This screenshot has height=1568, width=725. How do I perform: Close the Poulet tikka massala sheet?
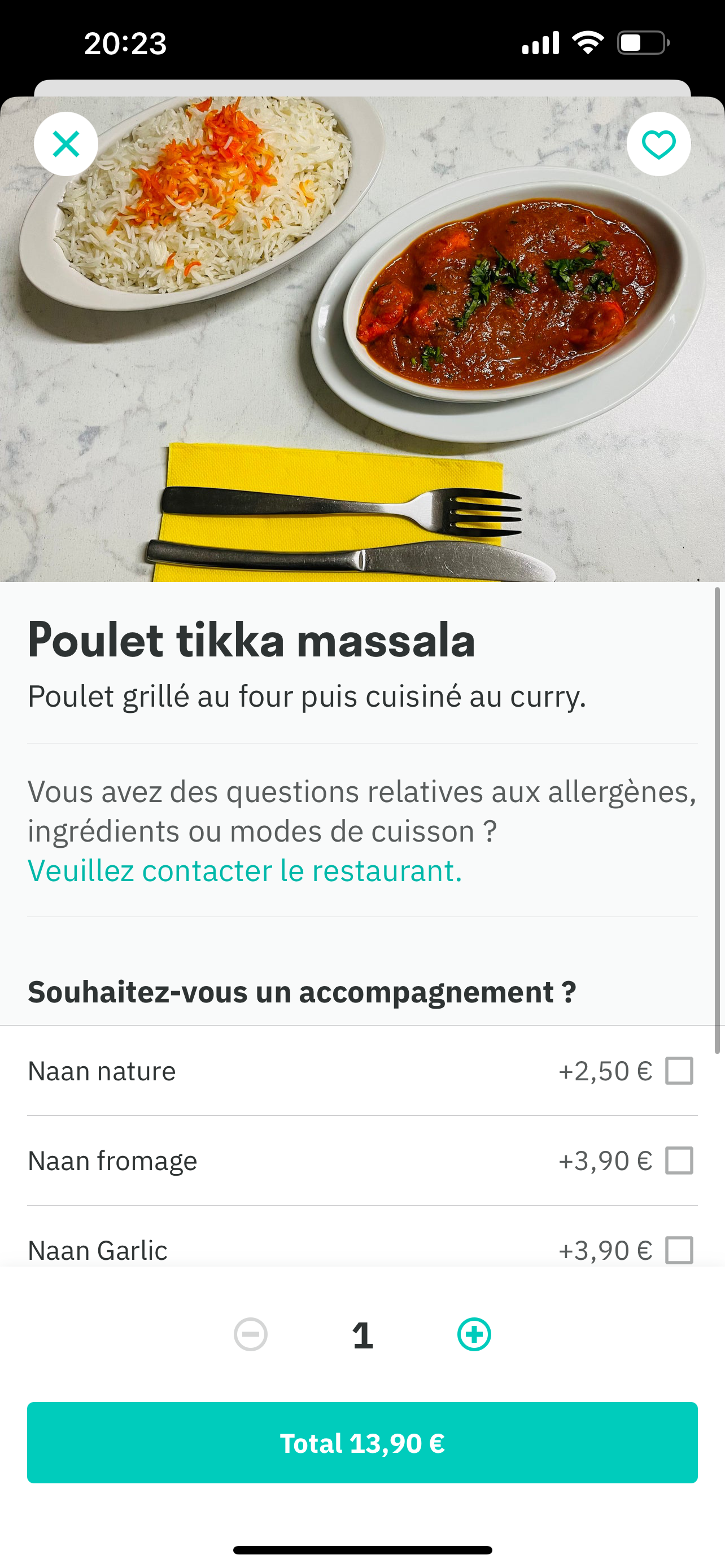point(65,144)
